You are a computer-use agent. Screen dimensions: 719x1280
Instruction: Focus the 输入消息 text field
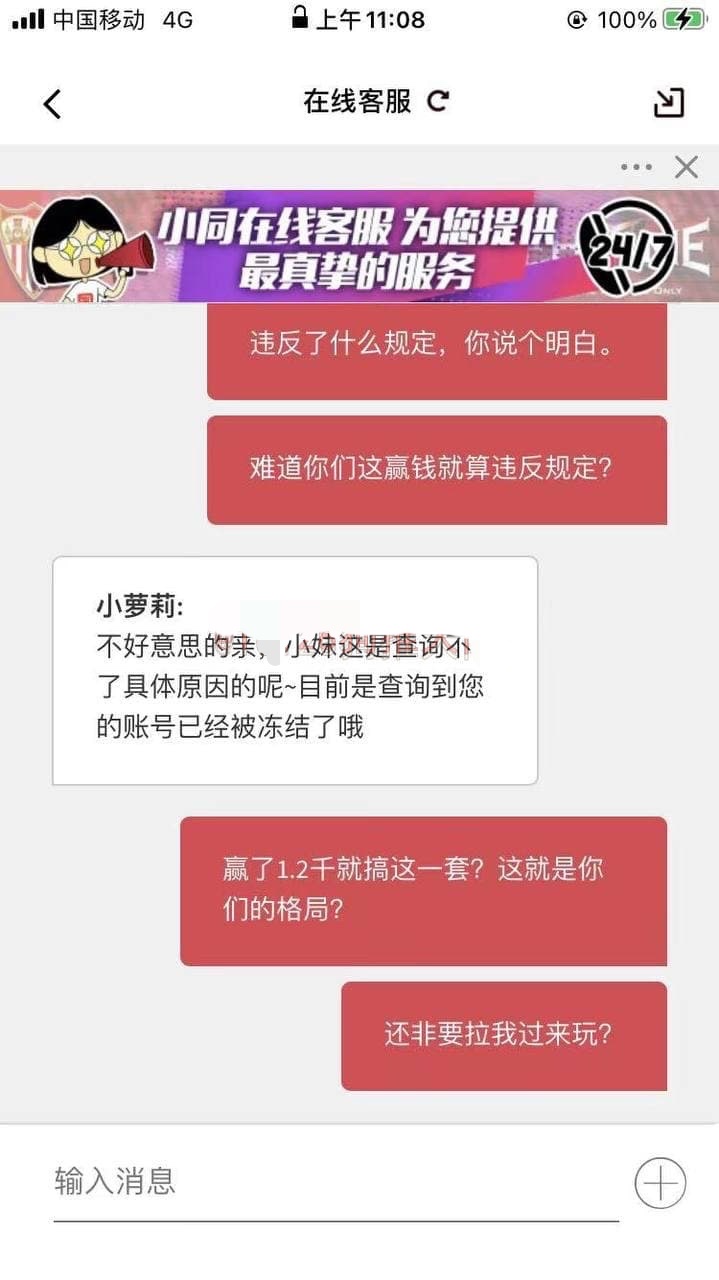(x=336, y=1183)
